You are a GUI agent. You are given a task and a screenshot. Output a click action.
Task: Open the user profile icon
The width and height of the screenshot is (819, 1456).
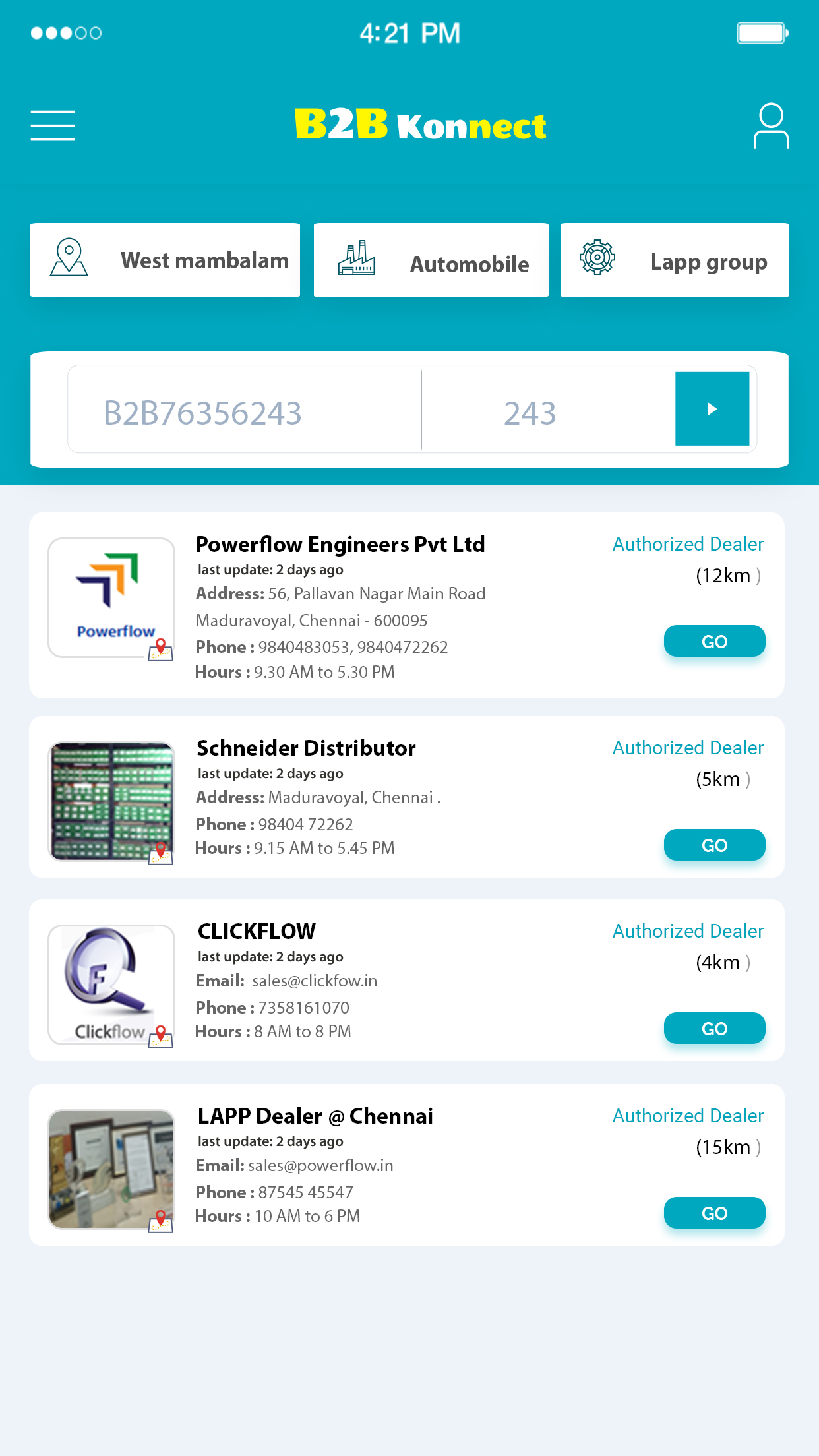coord(770,125)
